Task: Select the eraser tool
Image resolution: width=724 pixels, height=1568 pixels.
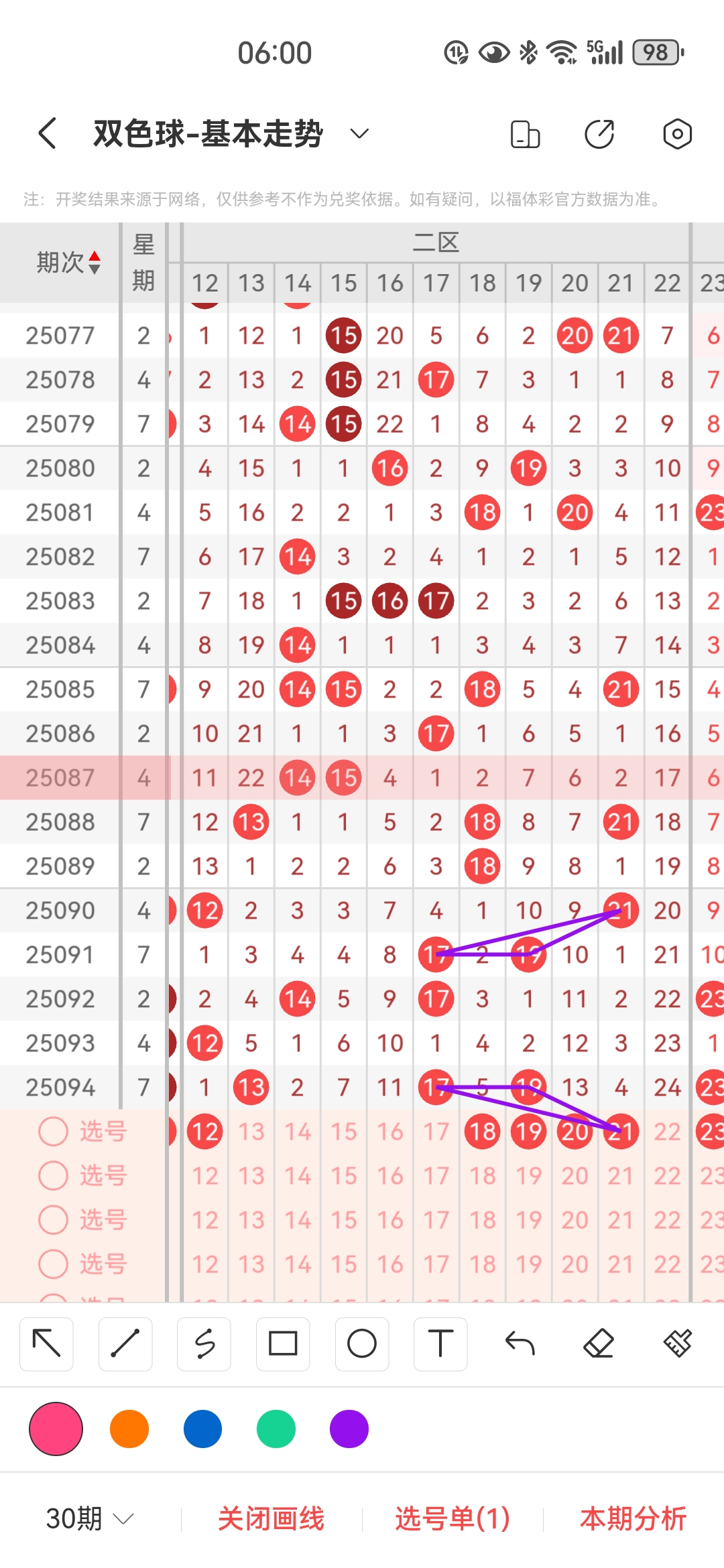Action: 599,1344
